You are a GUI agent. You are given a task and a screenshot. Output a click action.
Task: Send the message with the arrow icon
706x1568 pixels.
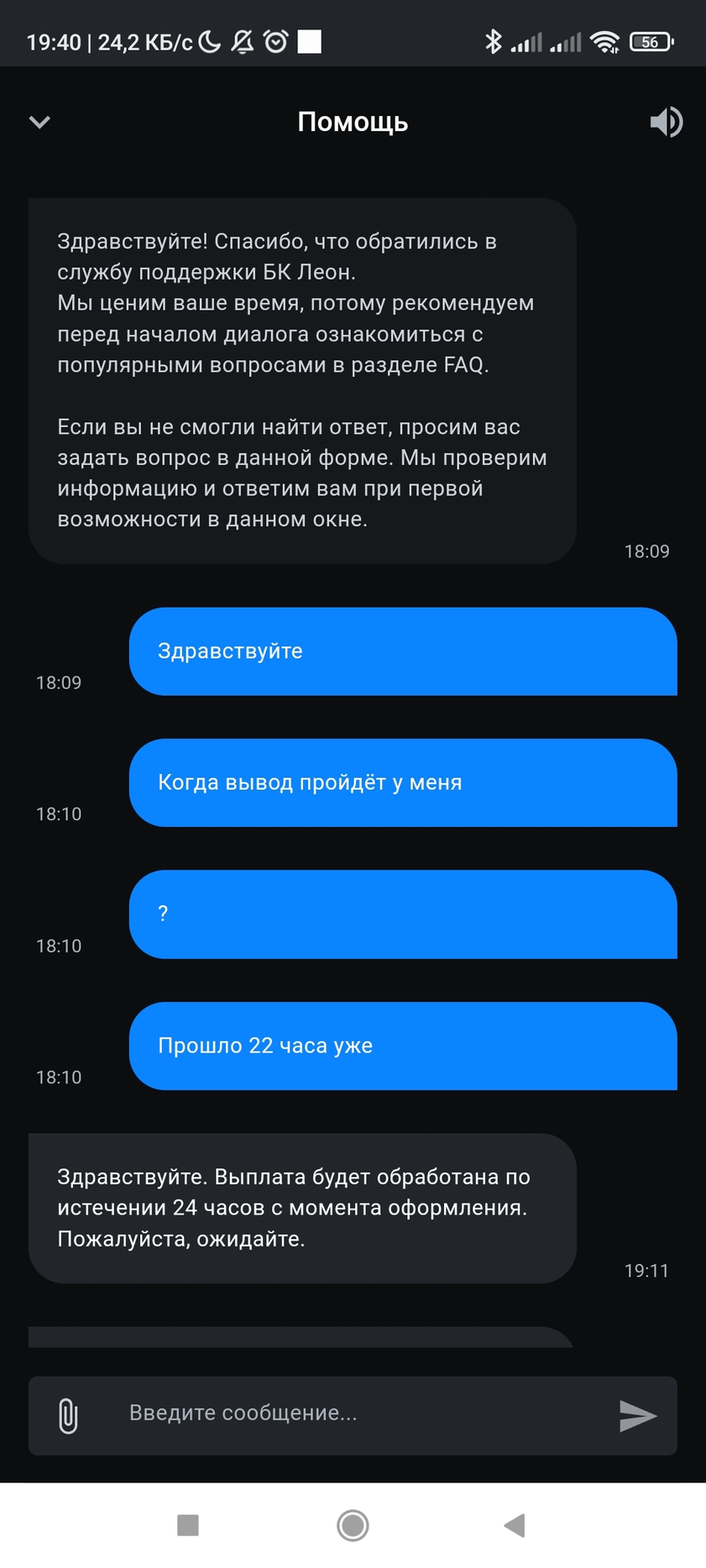[x=638, y=1415]
